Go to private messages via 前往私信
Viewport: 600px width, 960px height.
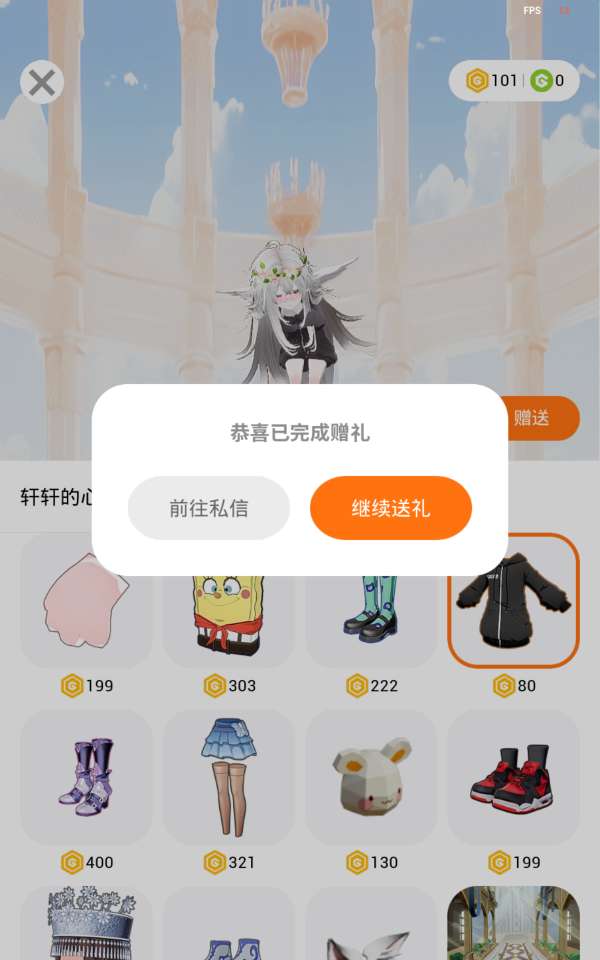208,508
